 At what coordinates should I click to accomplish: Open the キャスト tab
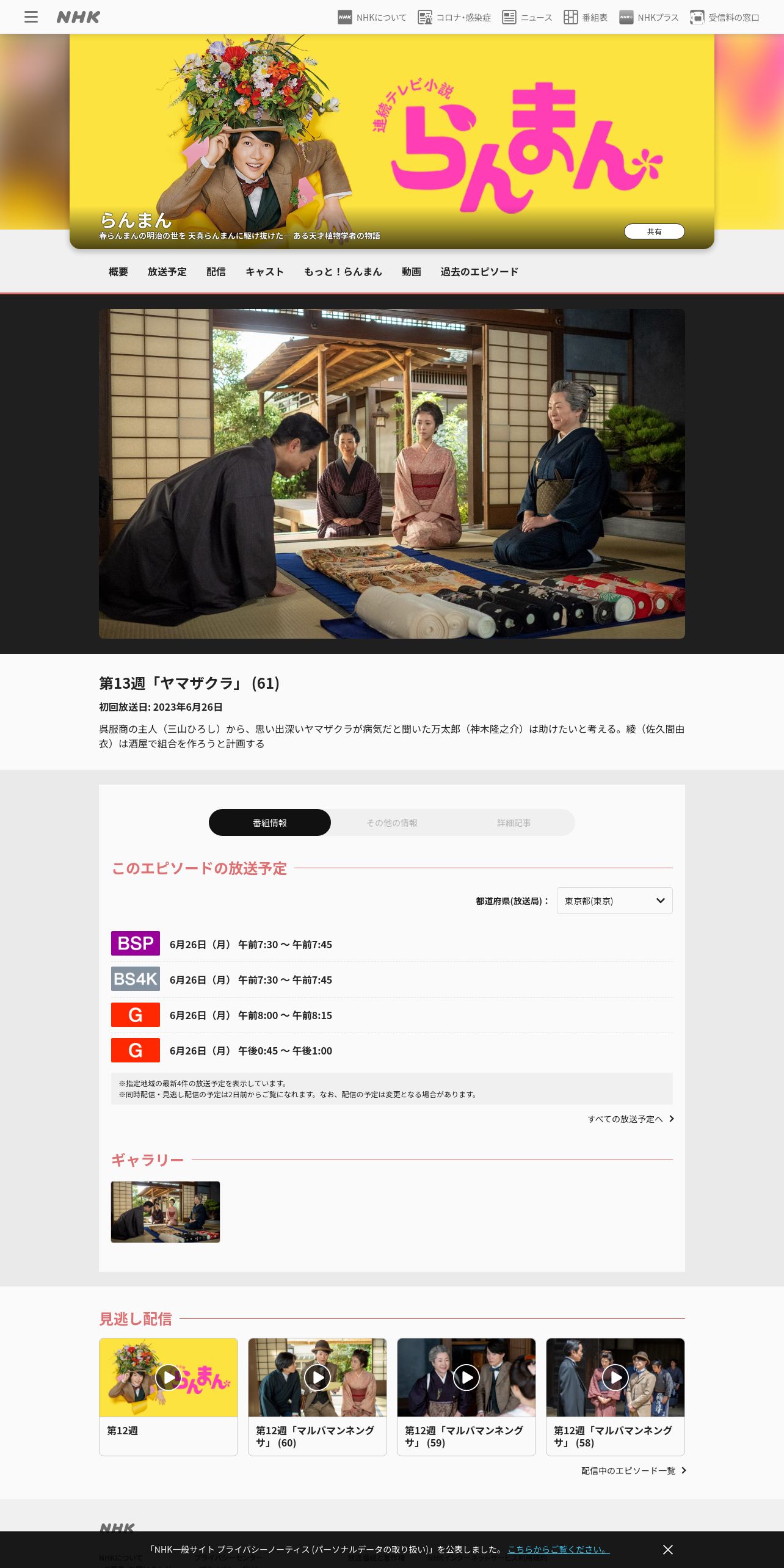pos(265,272)
